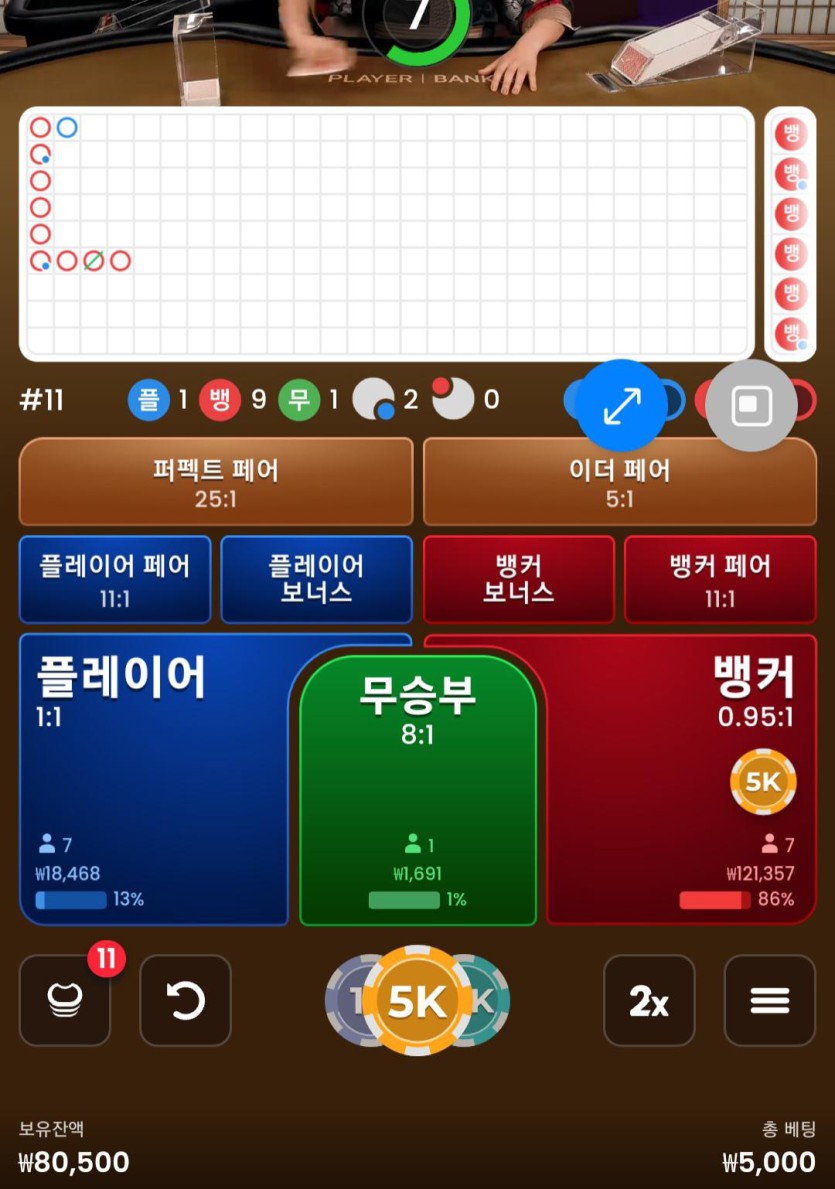The height and width of the screenshot is (1189, 835).
Task: Open the hamburger menu
Action: click(769, 1000)
